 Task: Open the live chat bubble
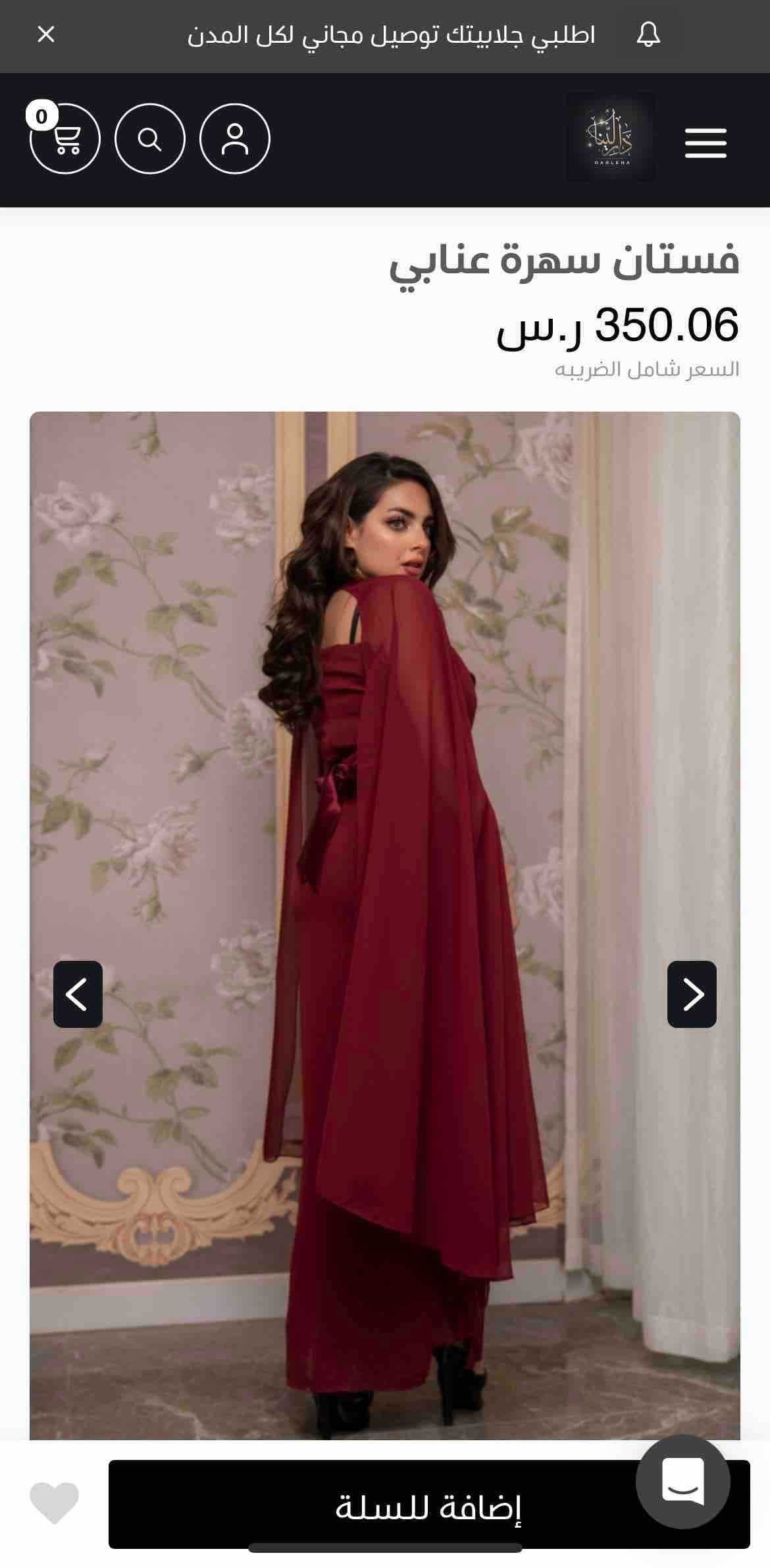(683, 1482)
